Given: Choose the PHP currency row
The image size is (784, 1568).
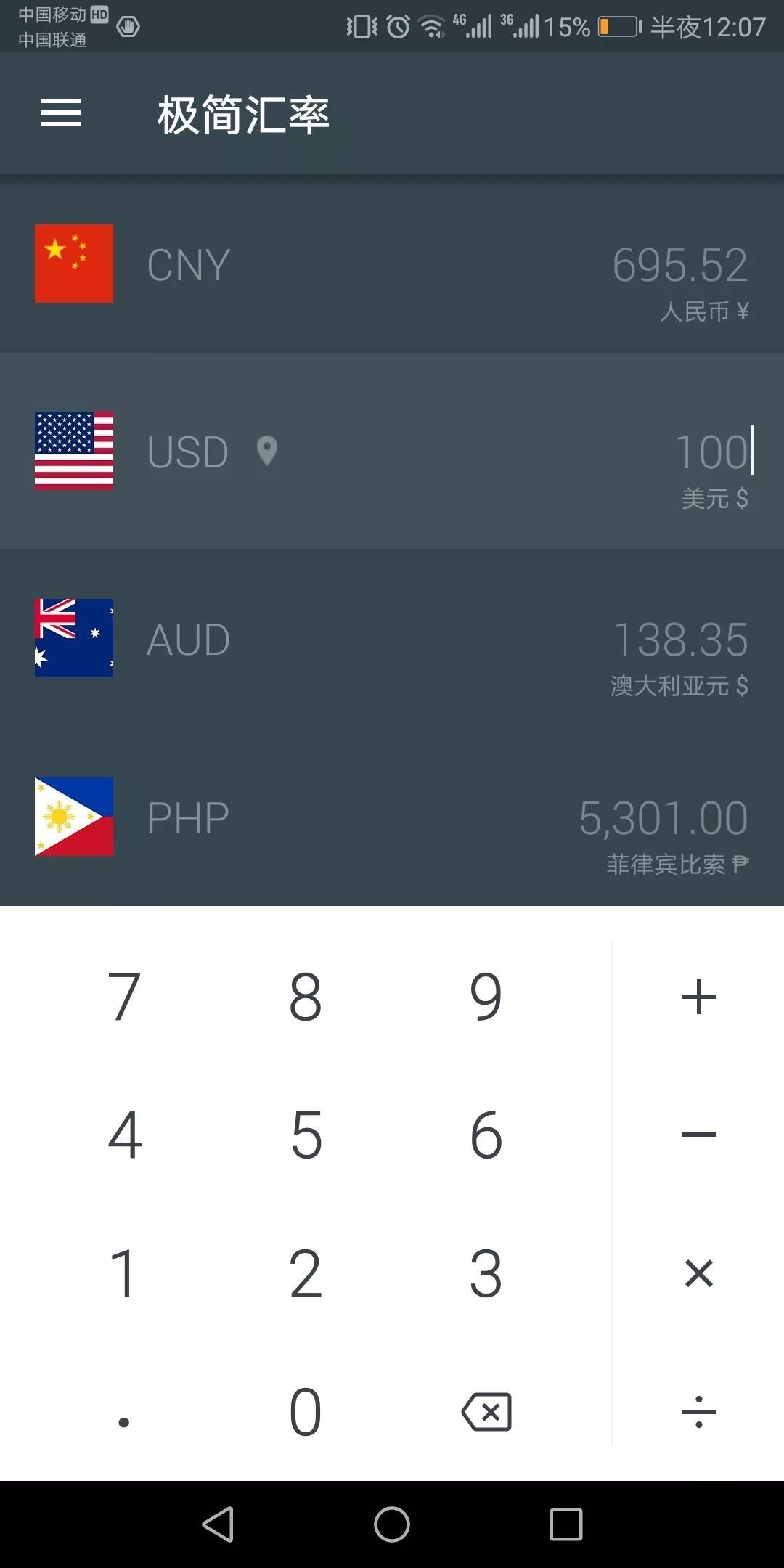Looking at the screenshot, I should coord(392,817).
